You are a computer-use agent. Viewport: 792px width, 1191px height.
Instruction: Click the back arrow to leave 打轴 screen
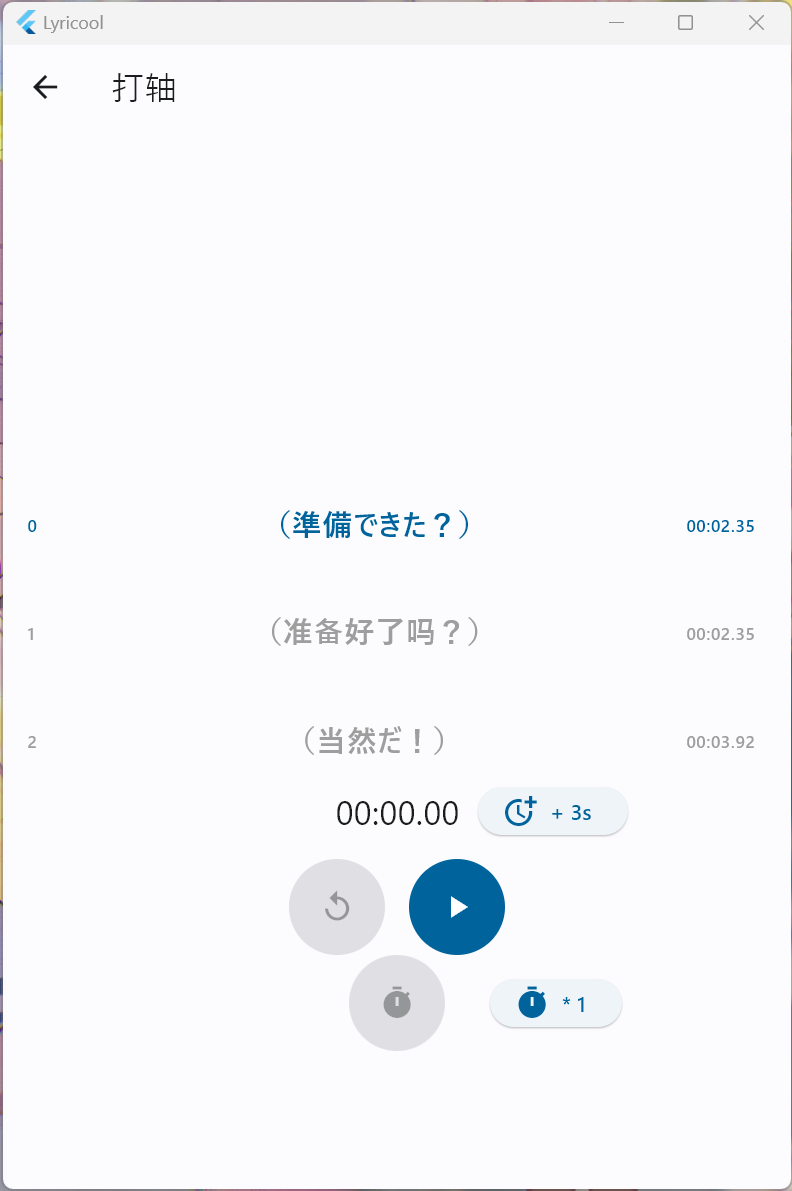44,87
